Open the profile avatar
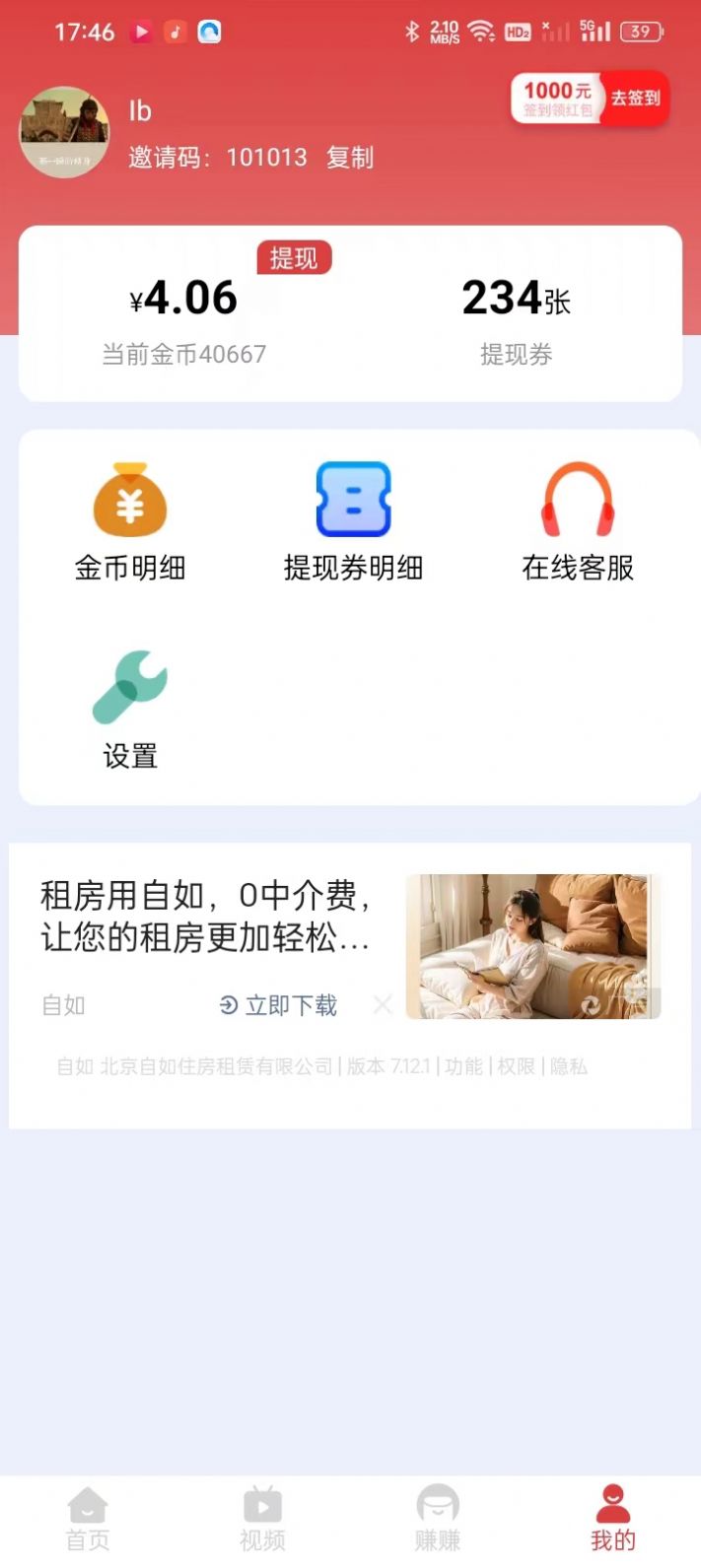 [65, 132]
